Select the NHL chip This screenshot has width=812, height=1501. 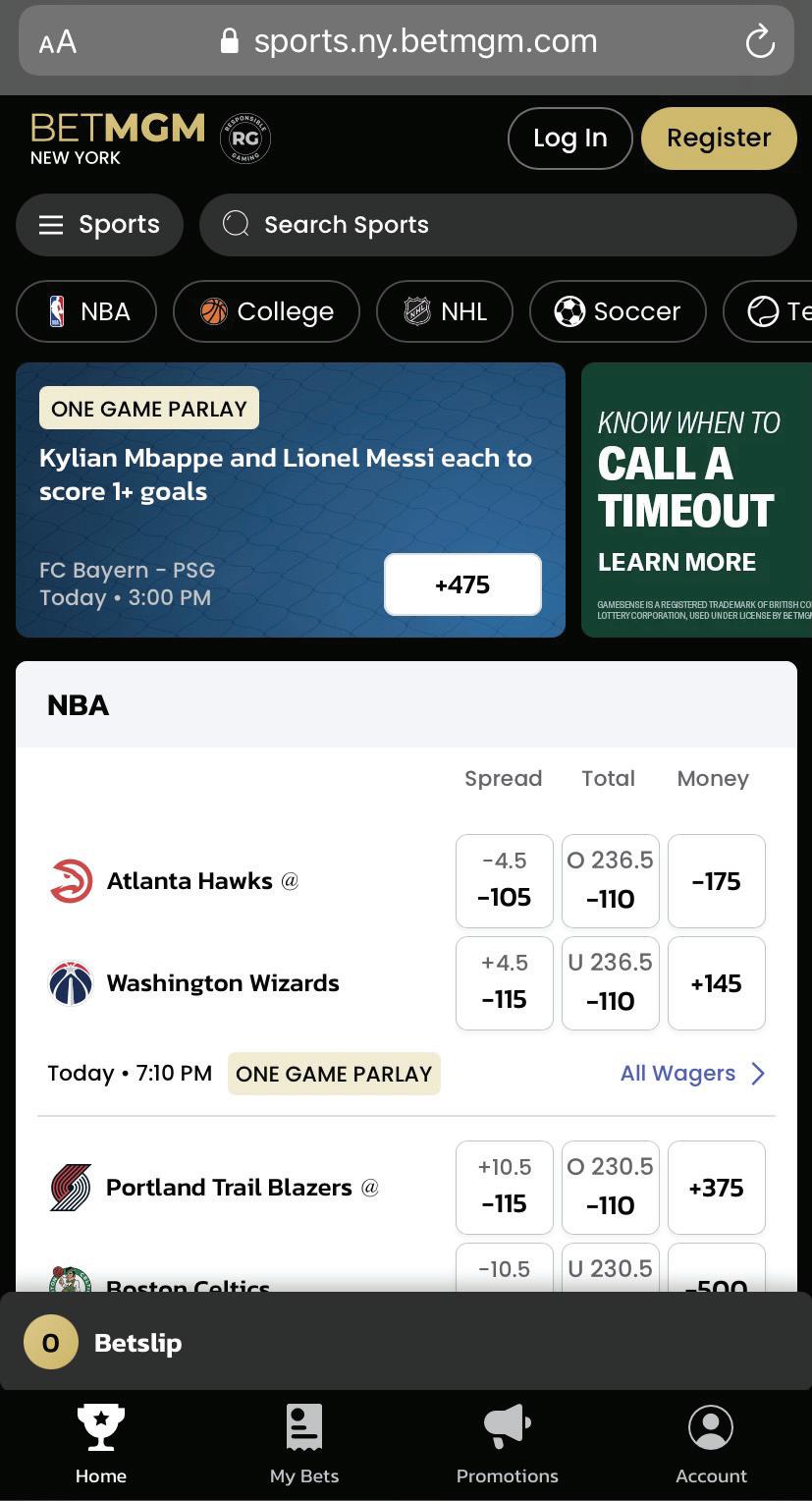(x=445, y=311)
